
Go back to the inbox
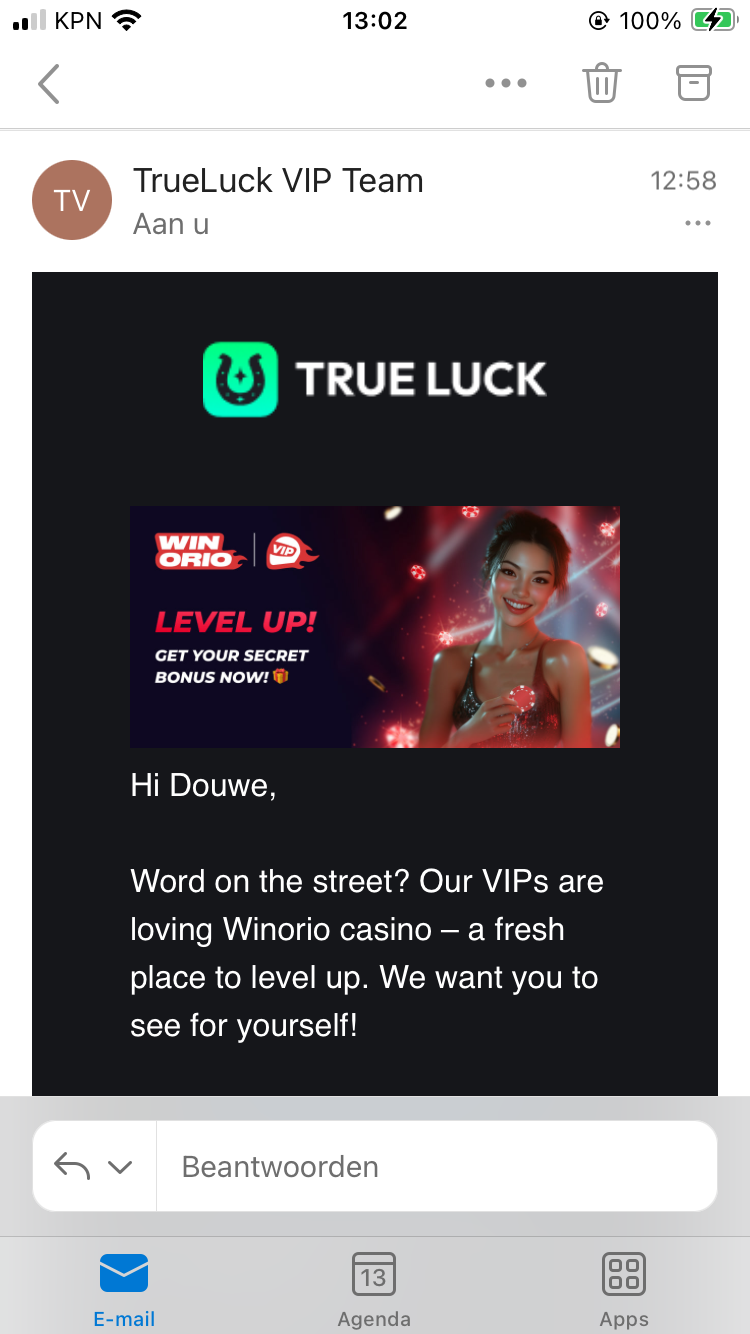click(49, 83)
